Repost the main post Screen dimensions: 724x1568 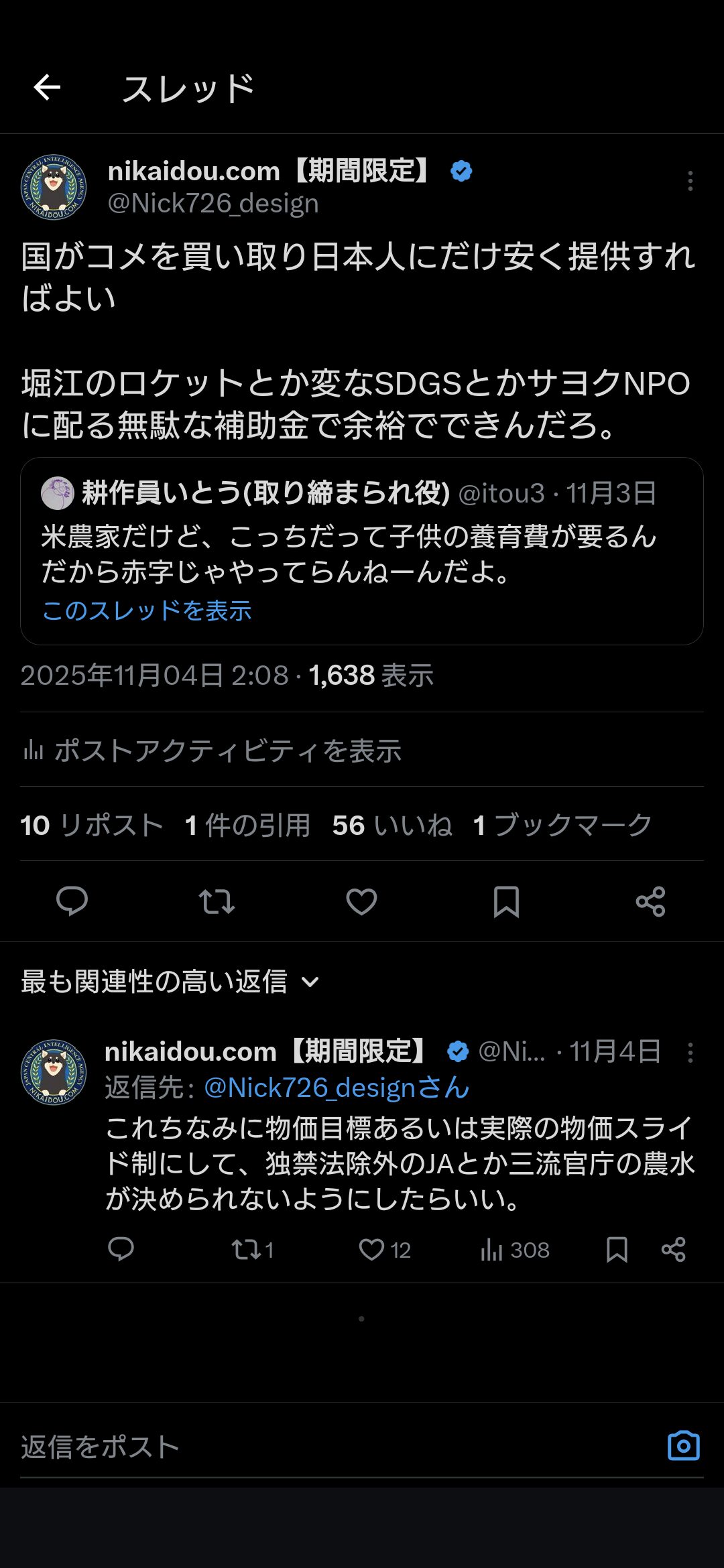click(217, 901)
